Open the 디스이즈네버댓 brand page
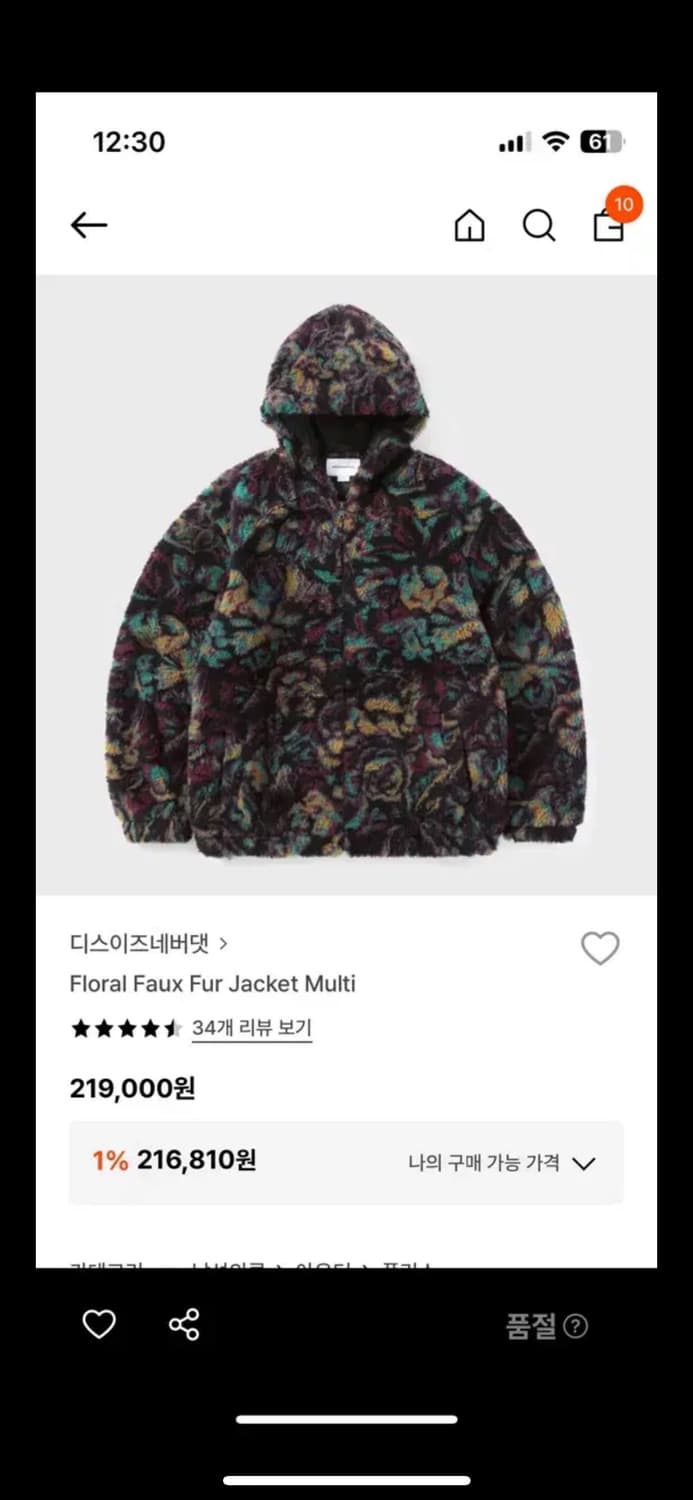 pos(149,943)
